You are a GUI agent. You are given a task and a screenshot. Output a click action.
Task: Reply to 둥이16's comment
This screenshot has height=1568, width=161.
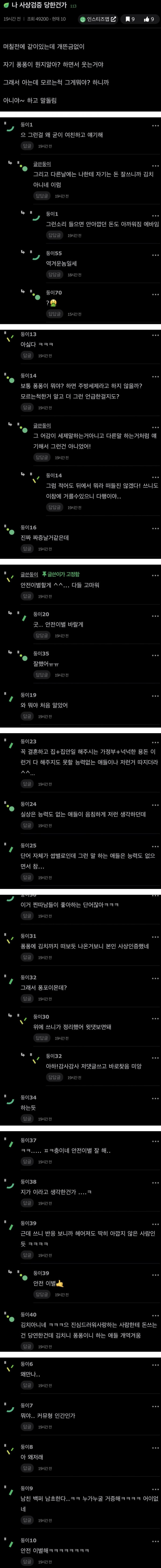27,549
